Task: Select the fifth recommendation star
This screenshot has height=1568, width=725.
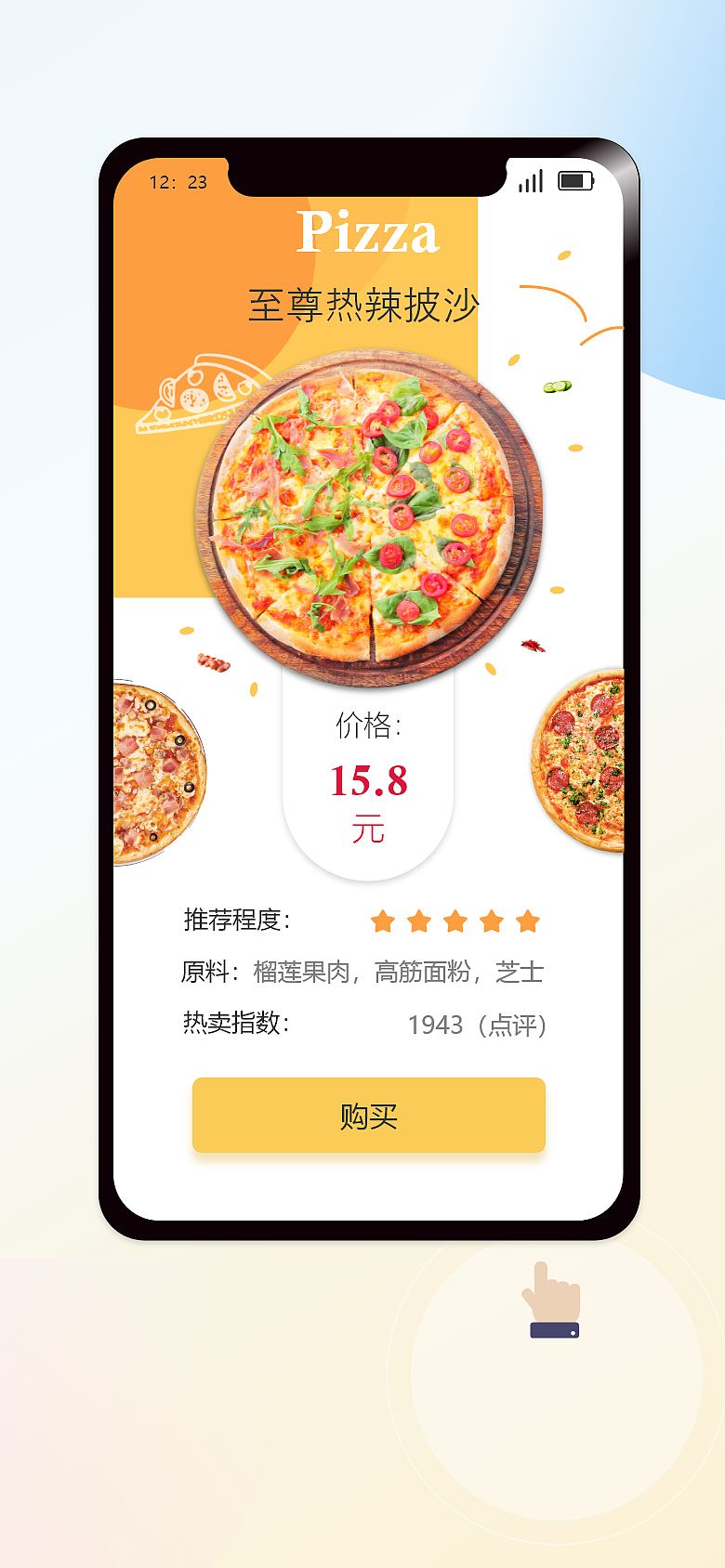Action: click(528, 921)
